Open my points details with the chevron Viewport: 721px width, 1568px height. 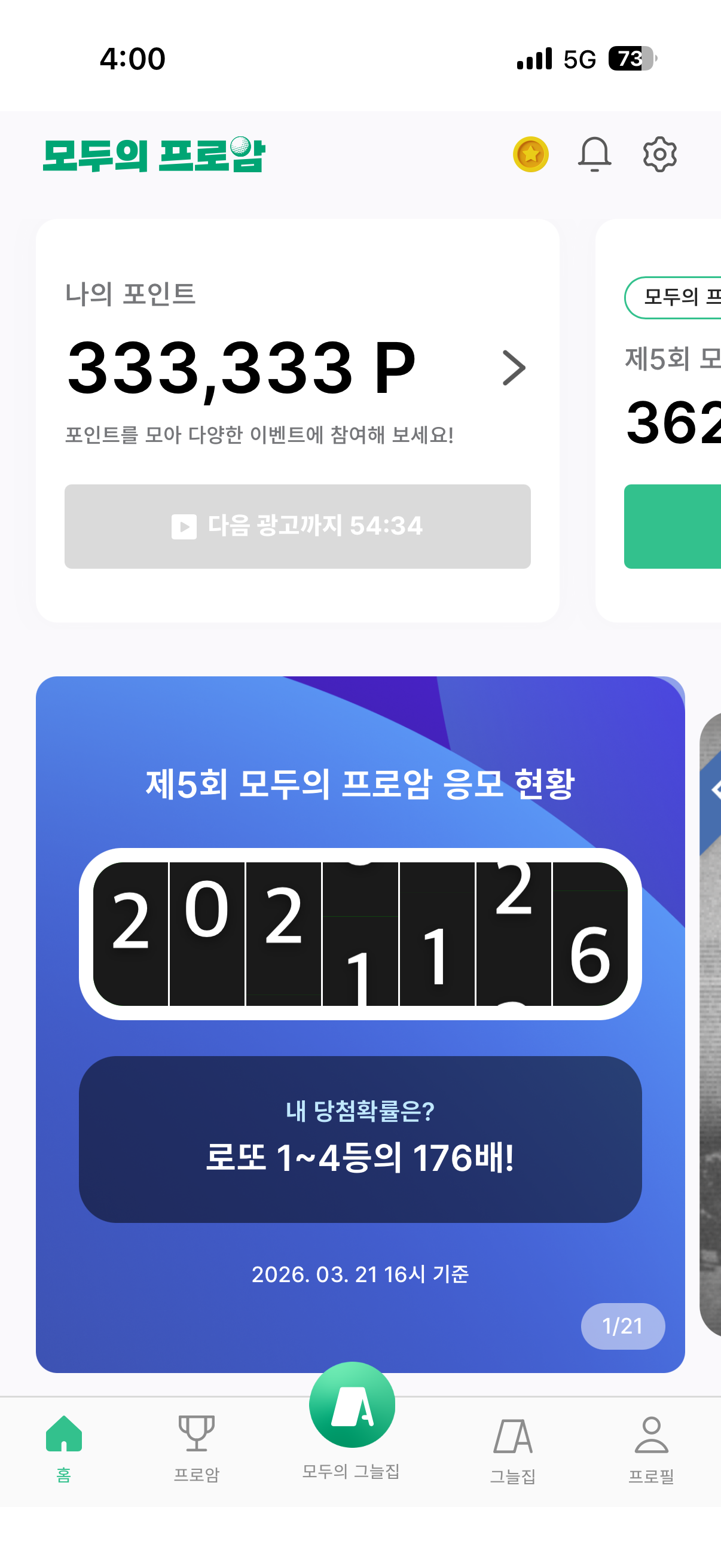pos(514,368)
